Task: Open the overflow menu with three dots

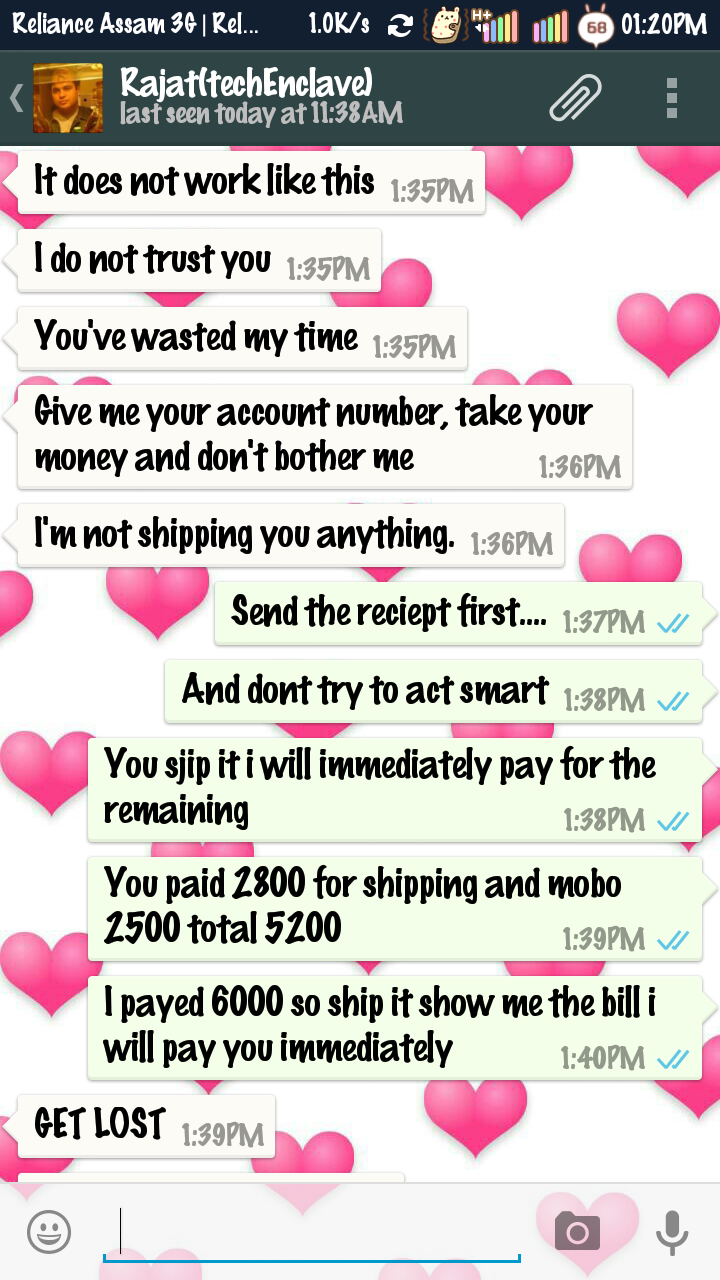Action: point(672,98)
